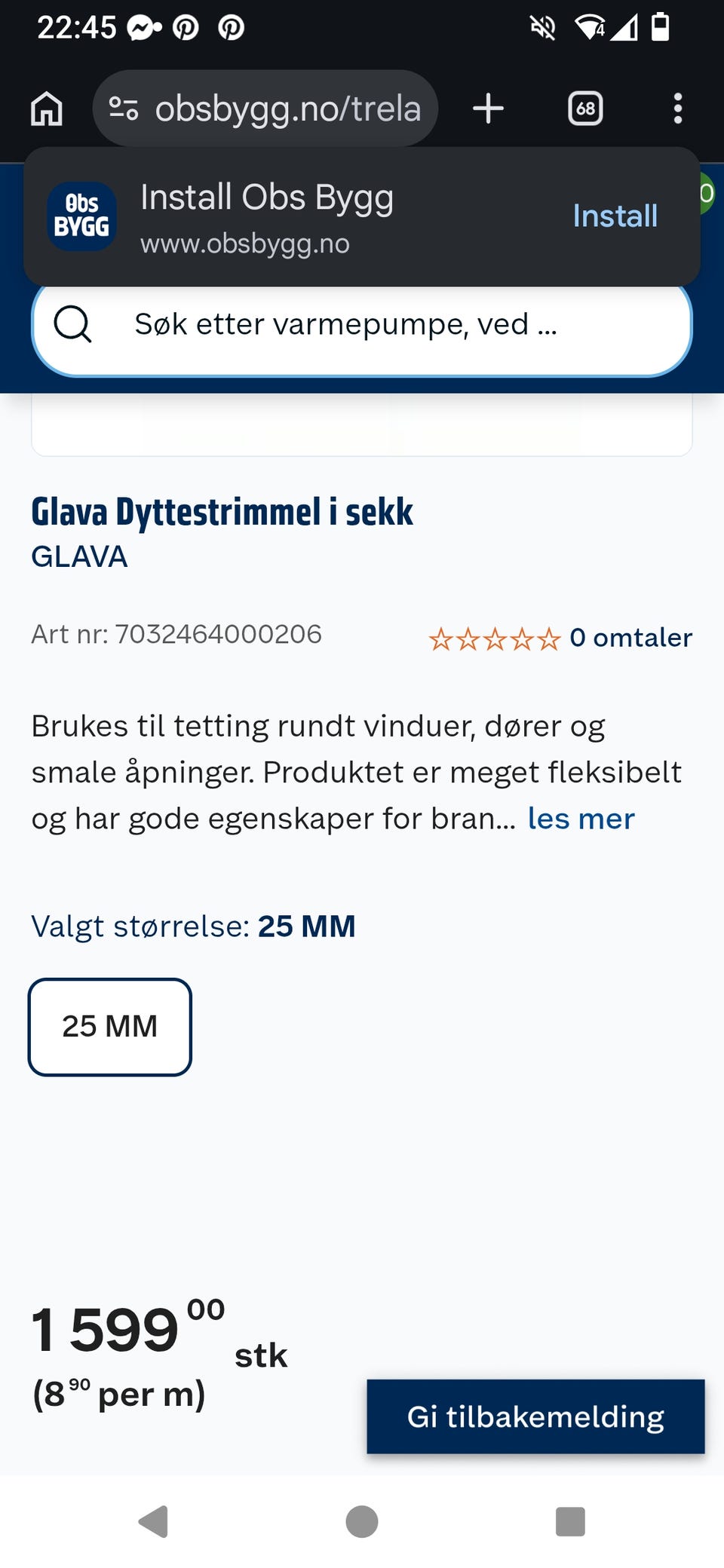Tap the battery indicator icon
The width and height of the screenshot is (724, 1568).
tap(661, 29)
